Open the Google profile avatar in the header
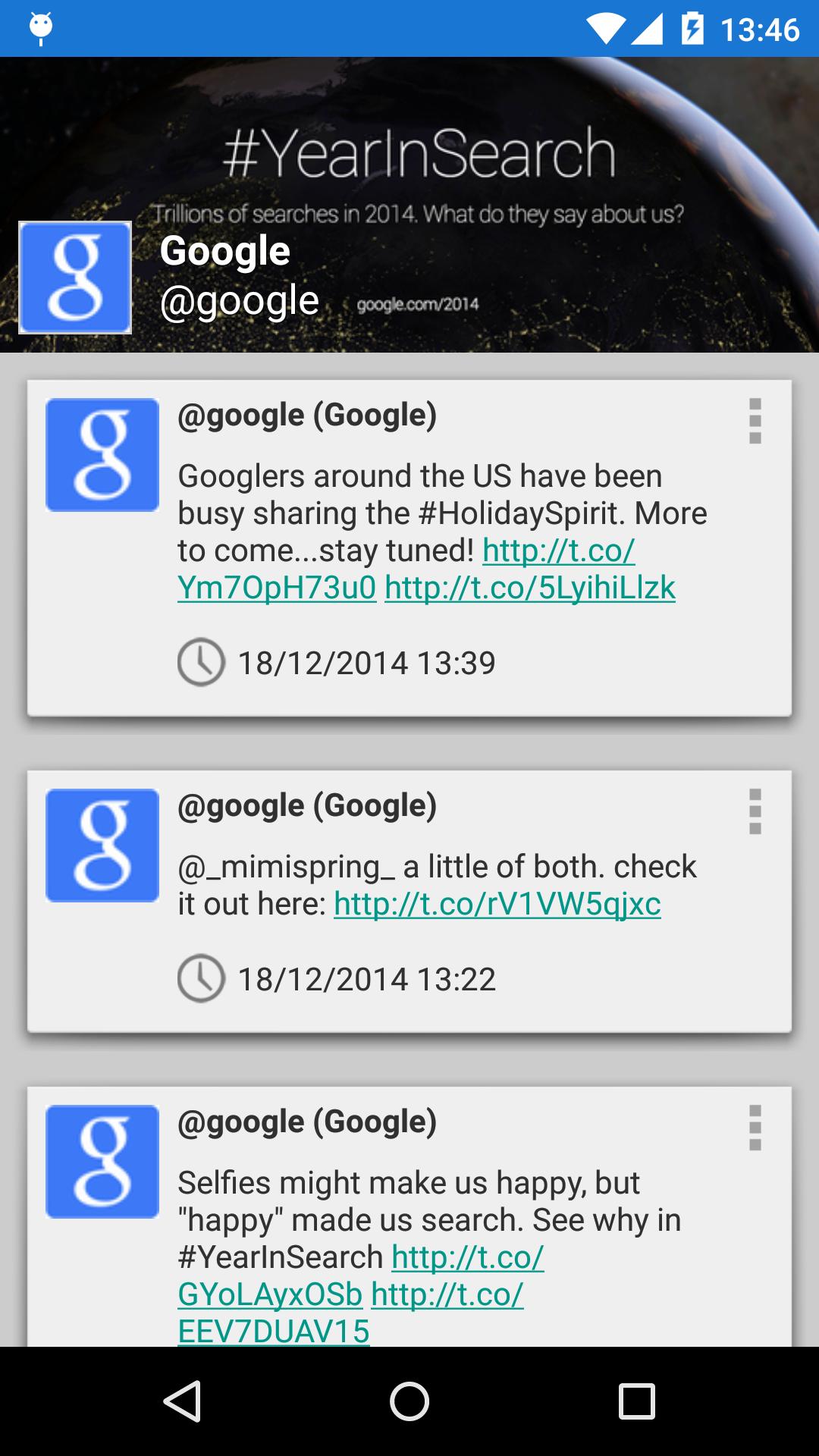This screenshot has width=819, height=1456. 76,278
